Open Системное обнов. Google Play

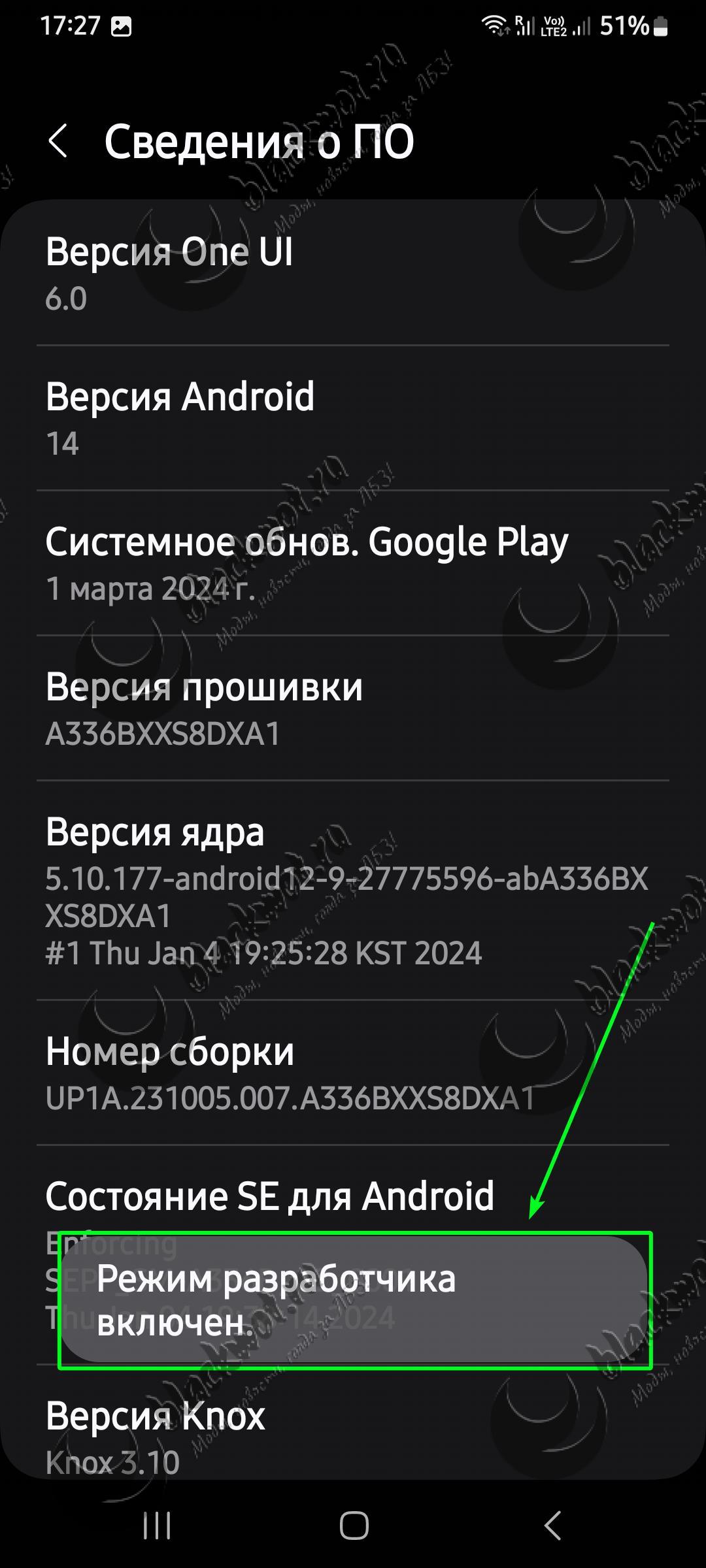[x=353, y=563]
